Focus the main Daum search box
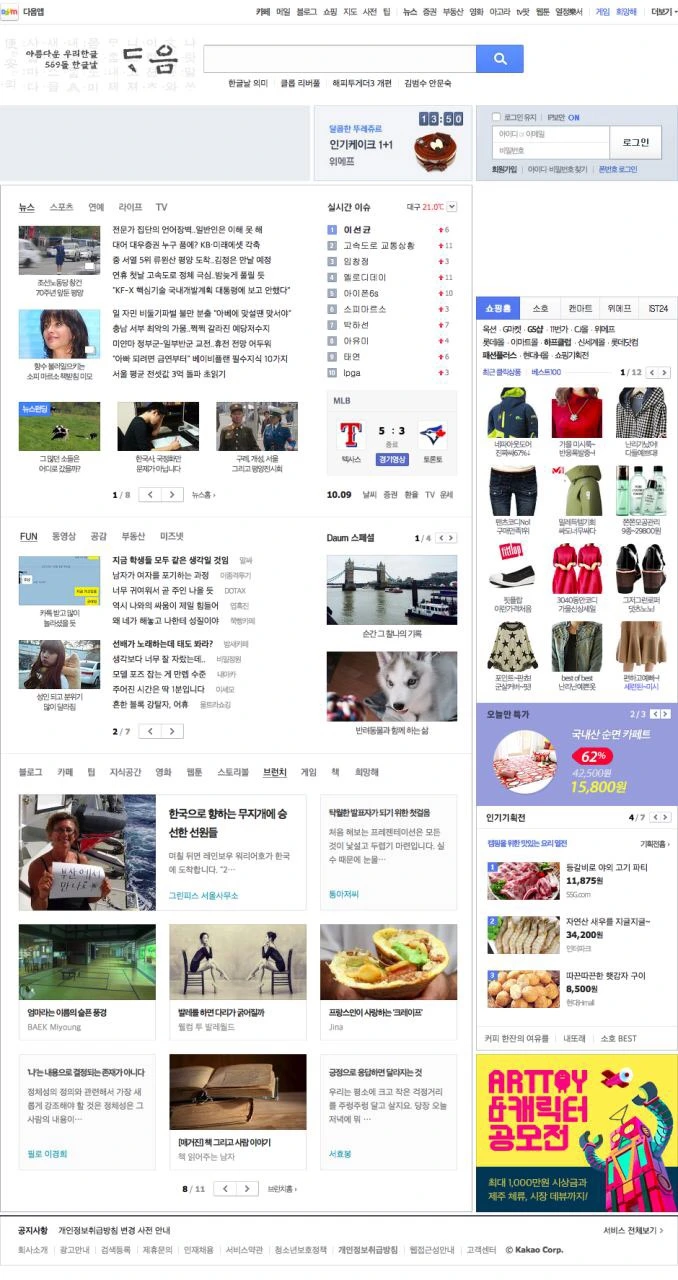Image resolution: width=678 pixels, height=1280 pixels. point(339,59)
